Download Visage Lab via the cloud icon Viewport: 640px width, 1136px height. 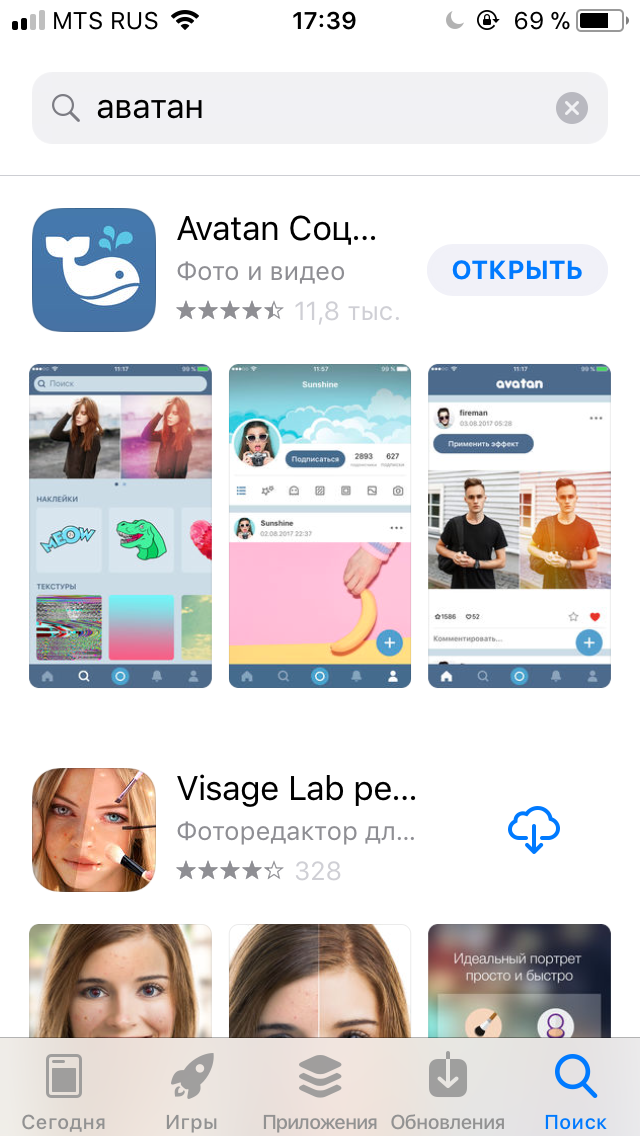(534, 830)
